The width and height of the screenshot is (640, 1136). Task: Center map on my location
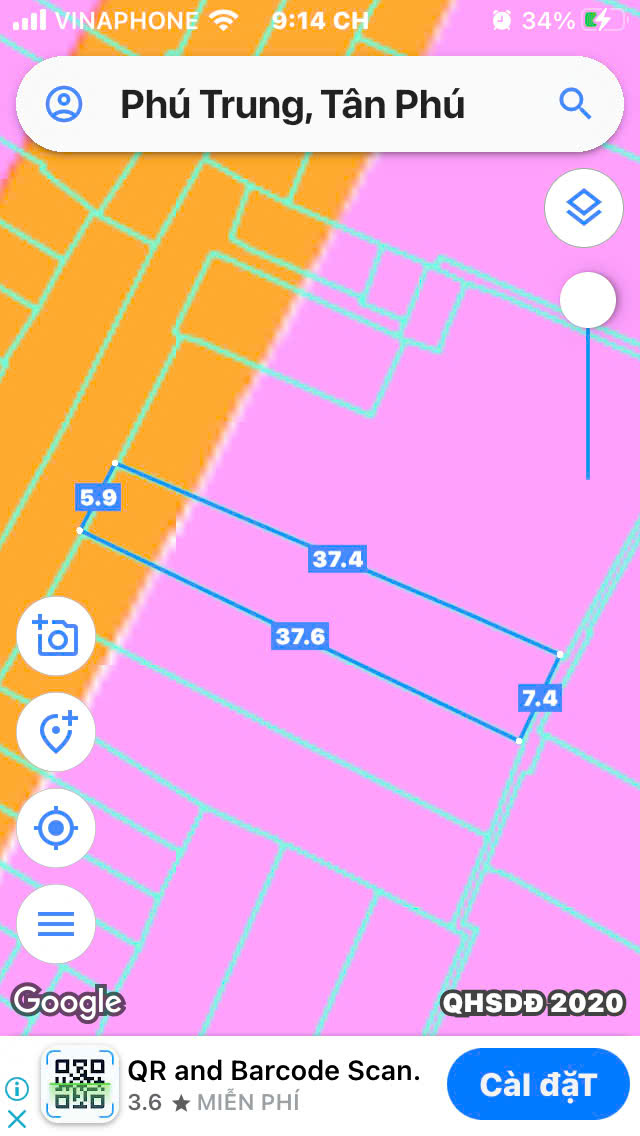[56, 828]
